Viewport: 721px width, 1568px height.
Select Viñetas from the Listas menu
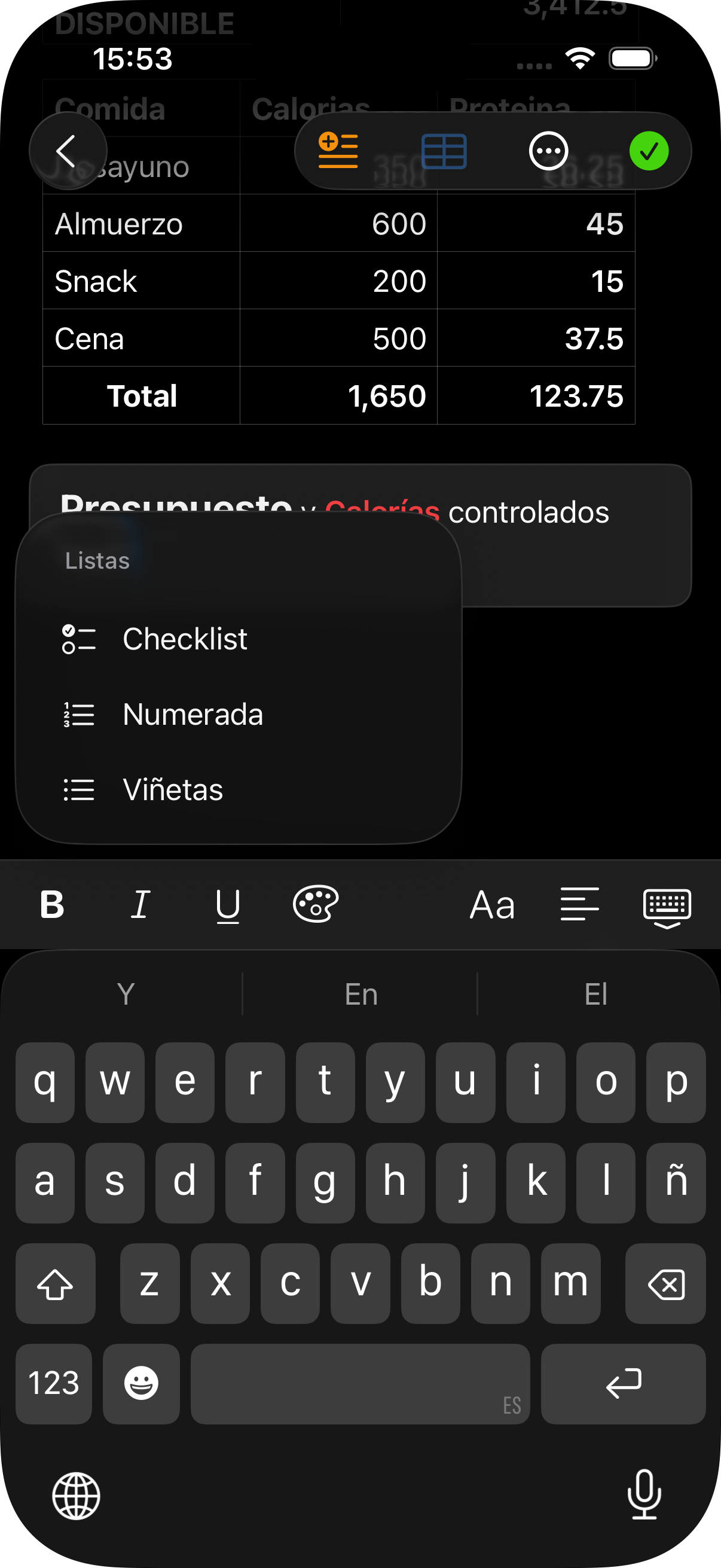point(172,789)
